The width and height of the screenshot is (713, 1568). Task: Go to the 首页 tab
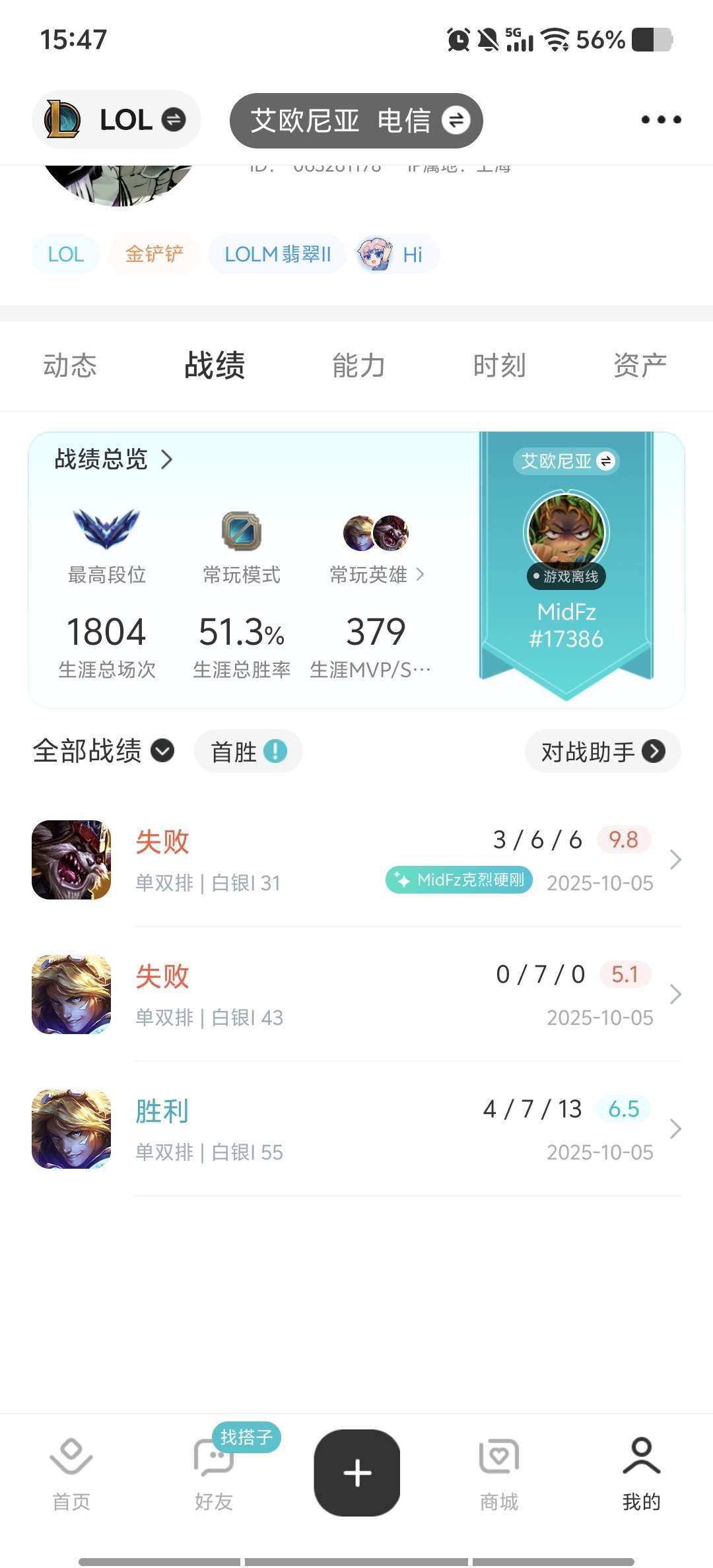(71, 1473)
